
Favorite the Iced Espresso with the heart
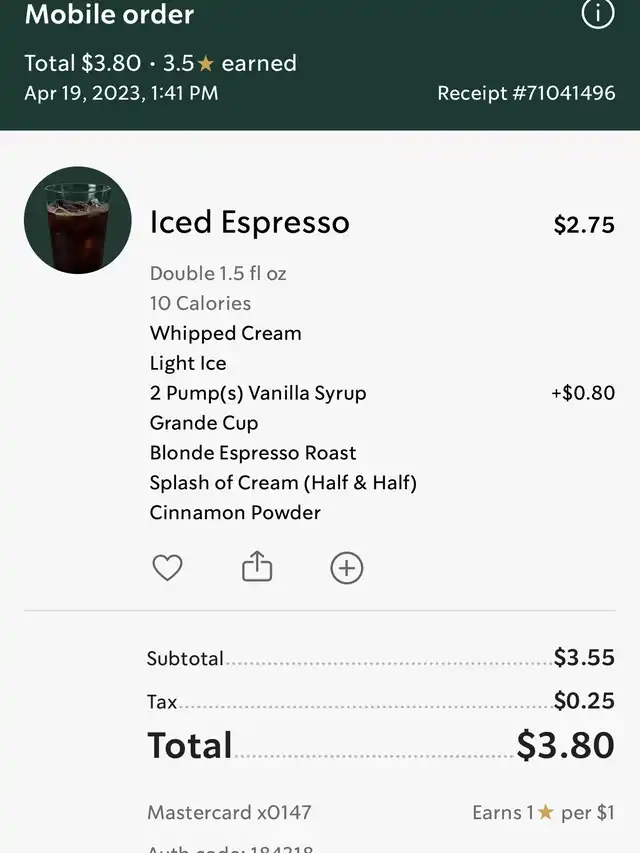coord(167,568)
